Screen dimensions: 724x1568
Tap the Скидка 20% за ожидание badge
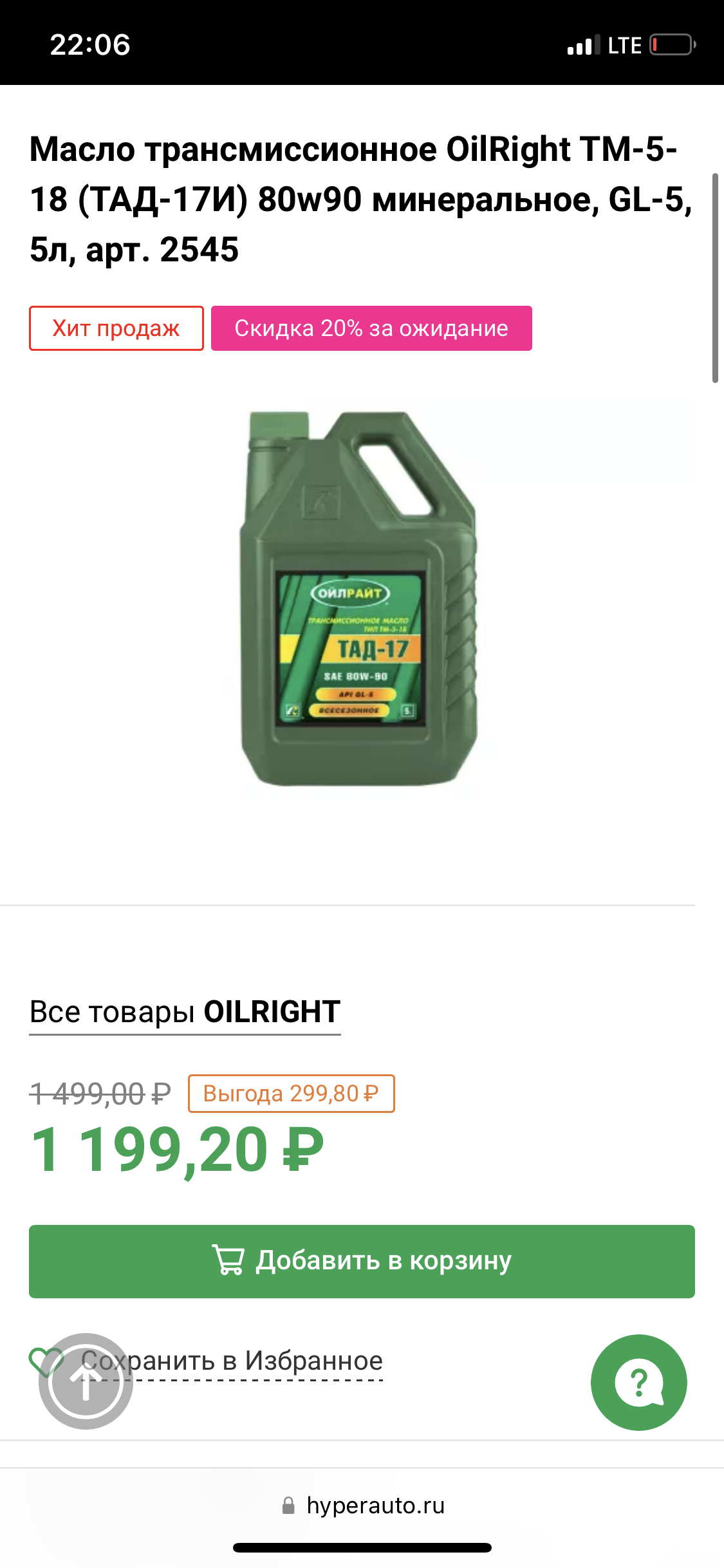pyautogui.click(x=371, y=328)
